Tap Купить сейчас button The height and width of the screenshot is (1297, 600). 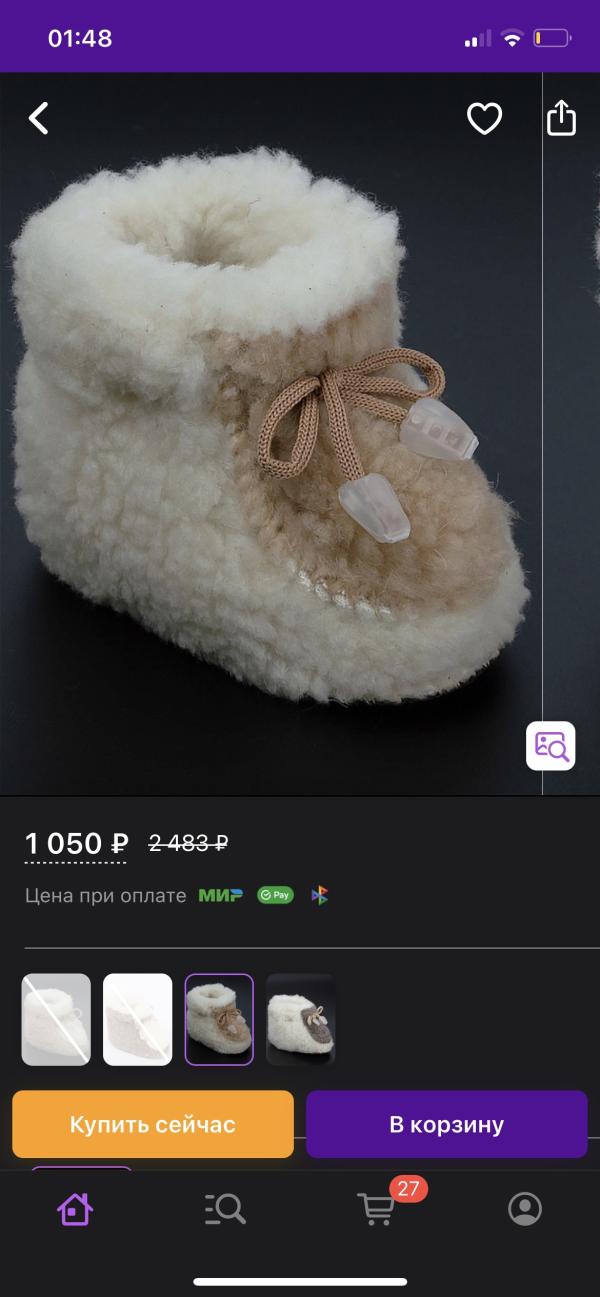click(x=153, y=1124)
